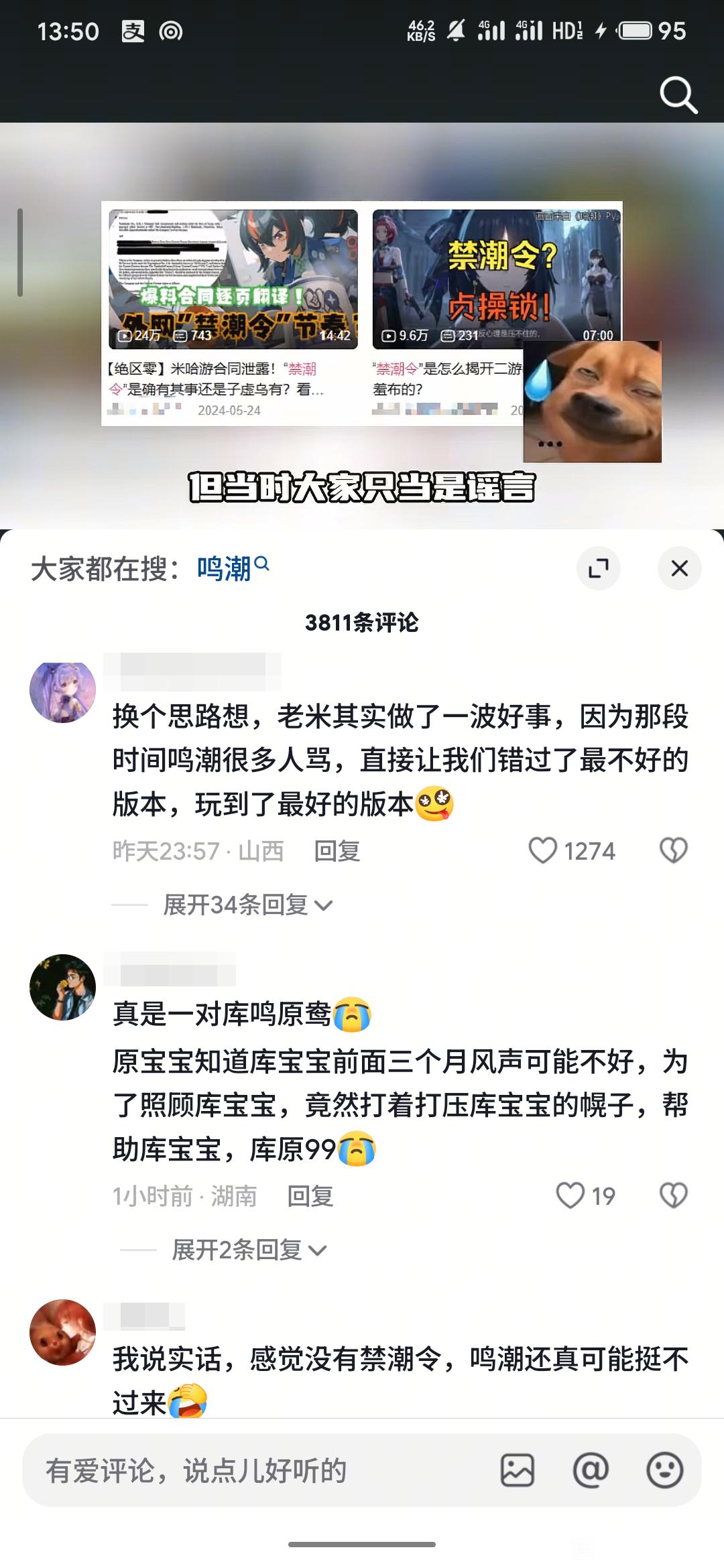
Task: Open the avatar of the 库鸣原鸯 commenter
Action: 63,988
